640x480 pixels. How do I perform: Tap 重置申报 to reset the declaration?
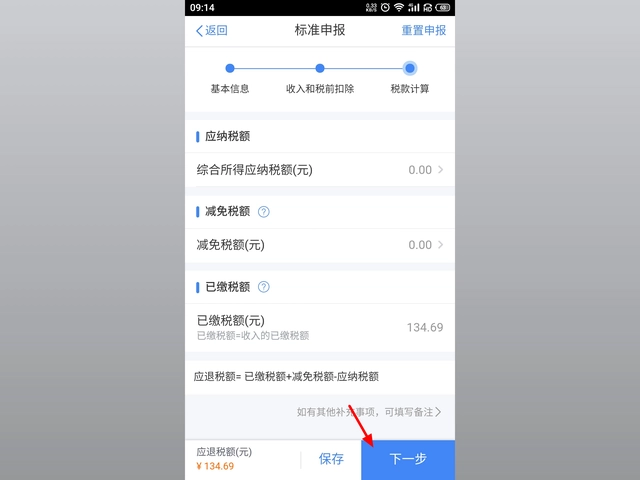pos(424,30)
